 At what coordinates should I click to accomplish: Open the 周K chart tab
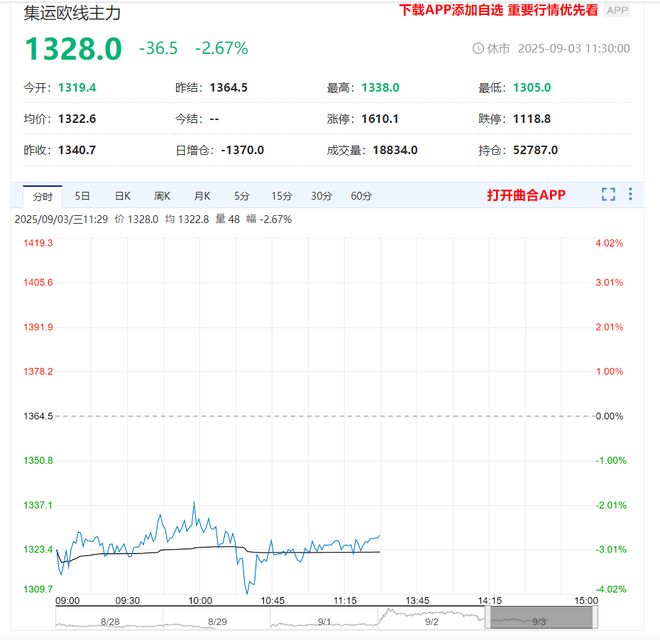(x=162, y=196)
